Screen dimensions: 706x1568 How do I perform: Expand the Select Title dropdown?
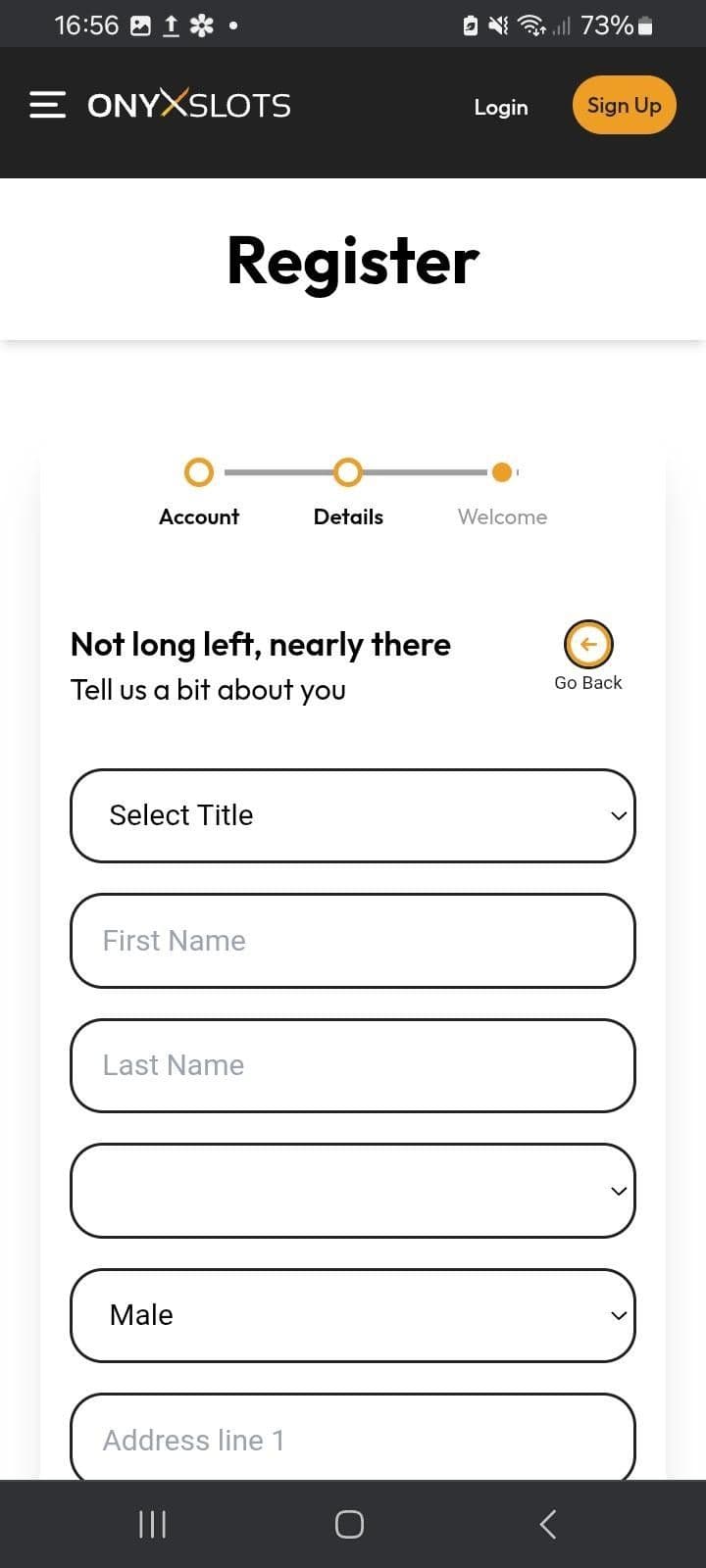(x=353, y=815)
